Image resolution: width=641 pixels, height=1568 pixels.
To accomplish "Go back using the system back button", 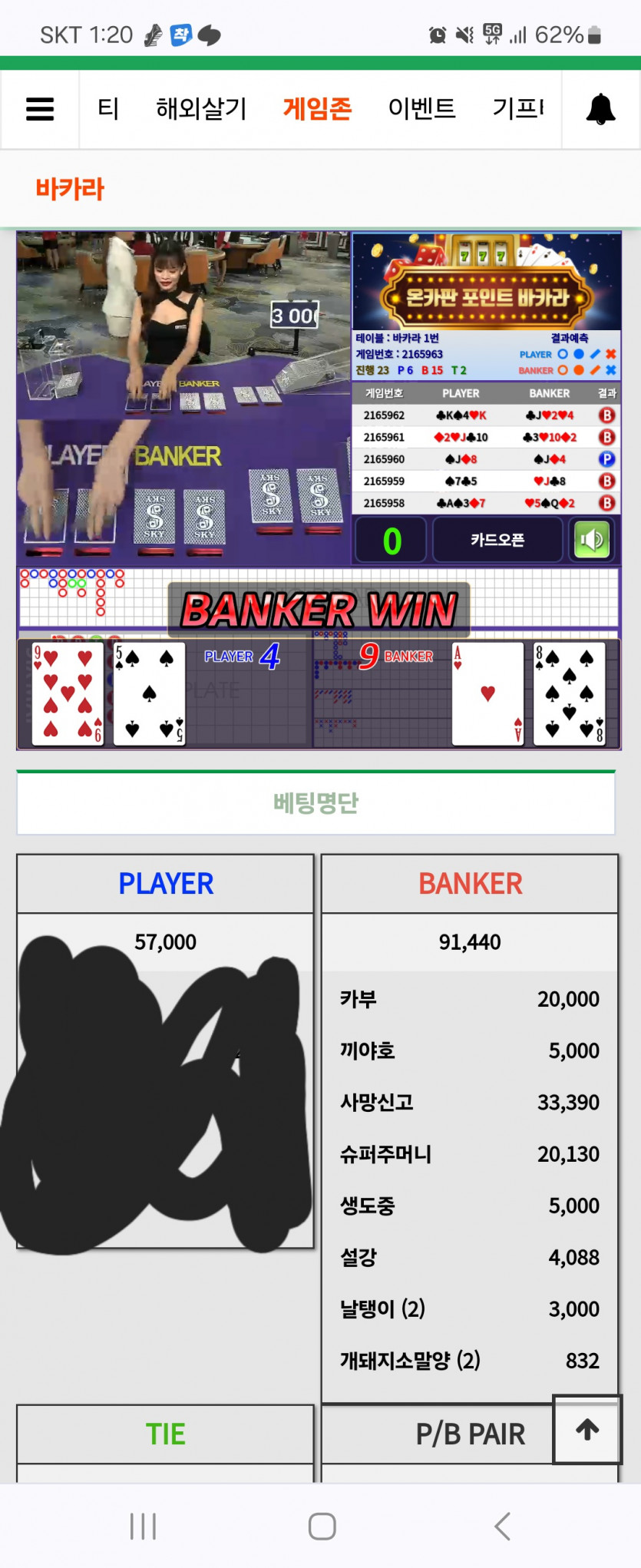I will [x=503, y=1527].
